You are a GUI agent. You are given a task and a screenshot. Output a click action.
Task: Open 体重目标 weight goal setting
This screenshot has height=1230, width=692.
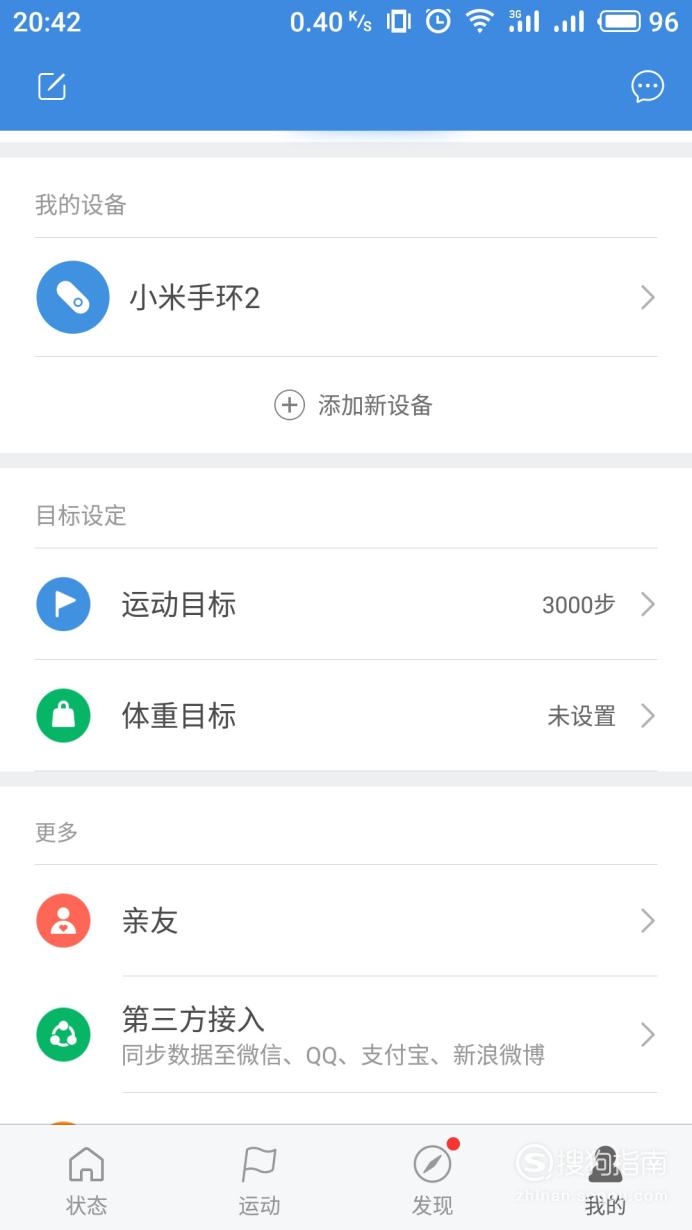coord(346,716)
